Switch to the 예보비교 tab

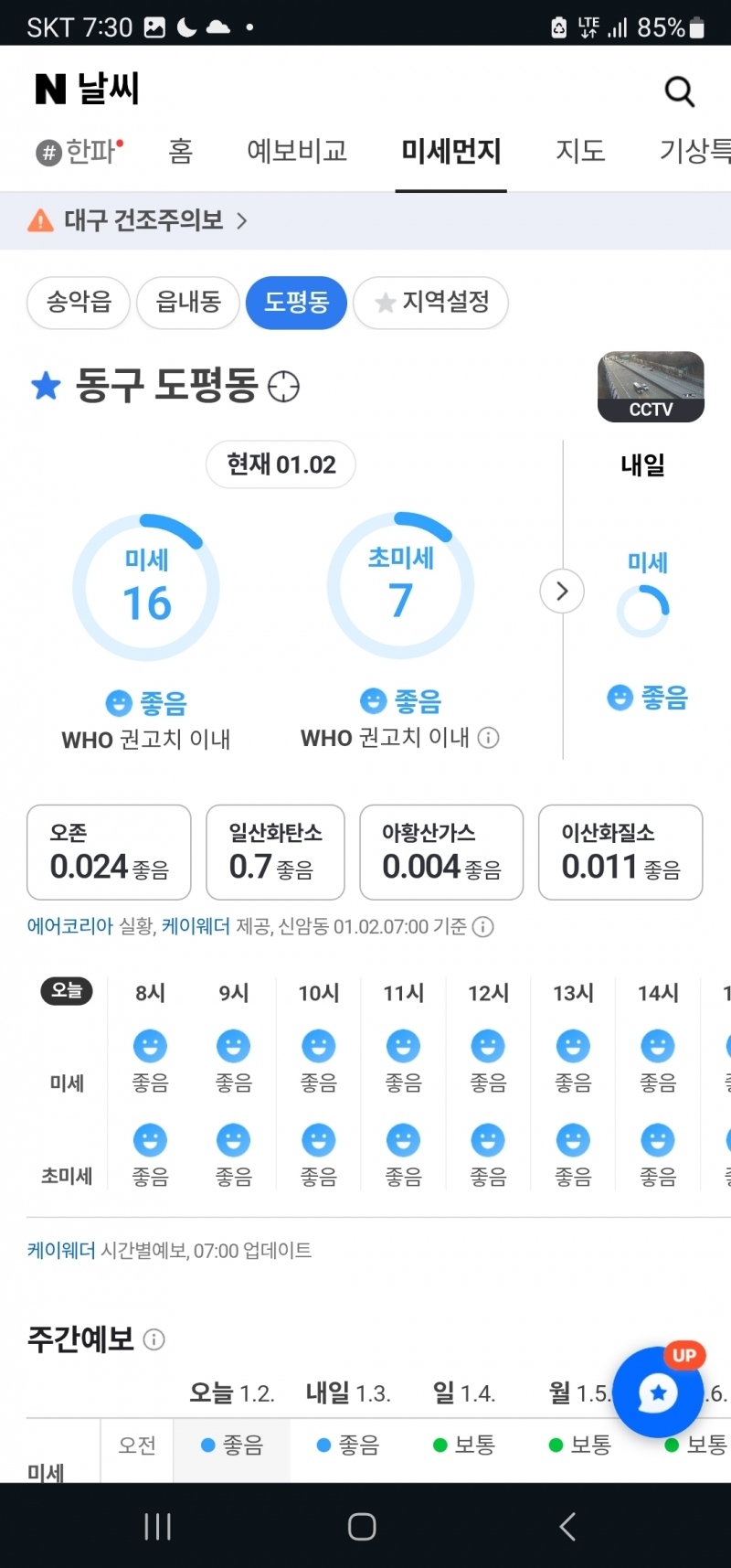coord(297,151)
